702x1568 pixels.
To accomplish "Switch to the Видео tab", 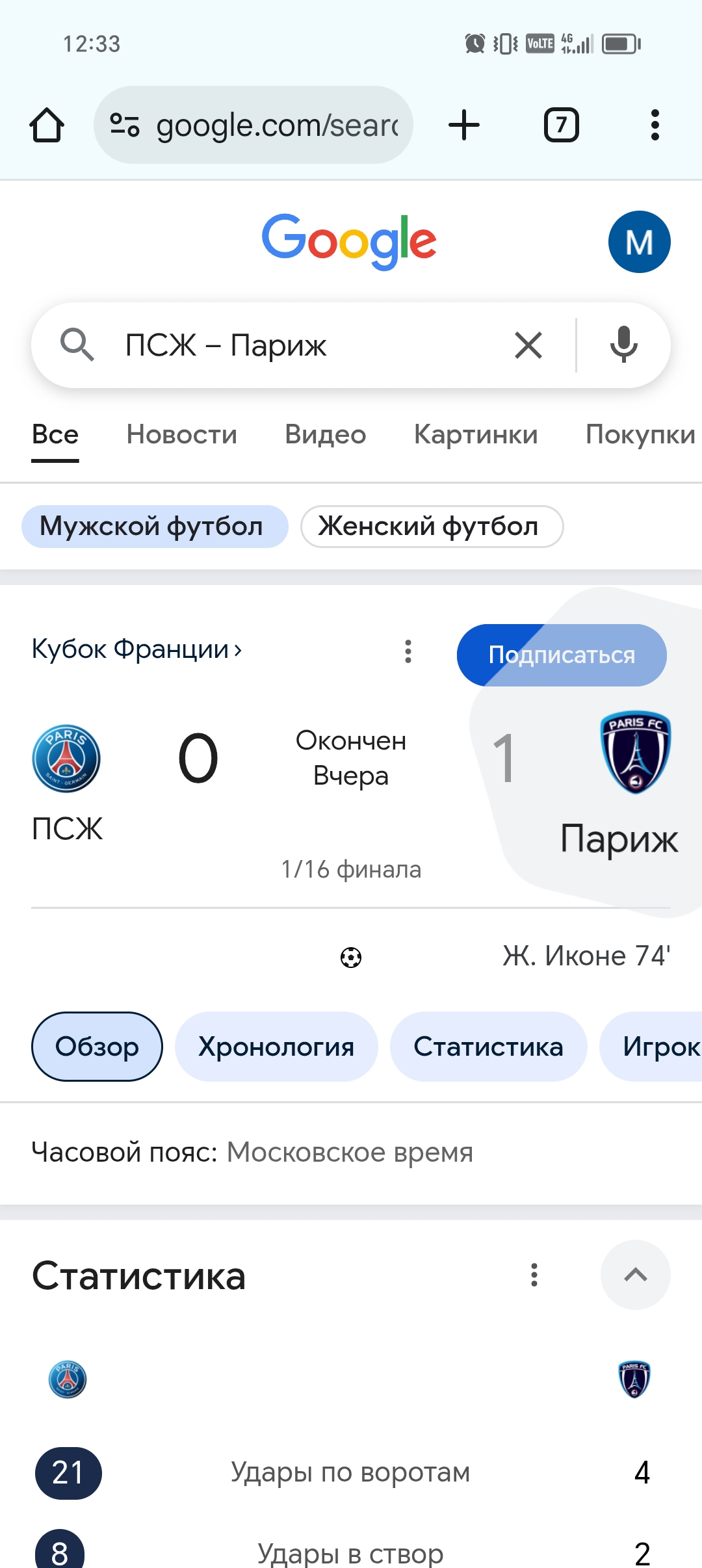I will point(325,434).
